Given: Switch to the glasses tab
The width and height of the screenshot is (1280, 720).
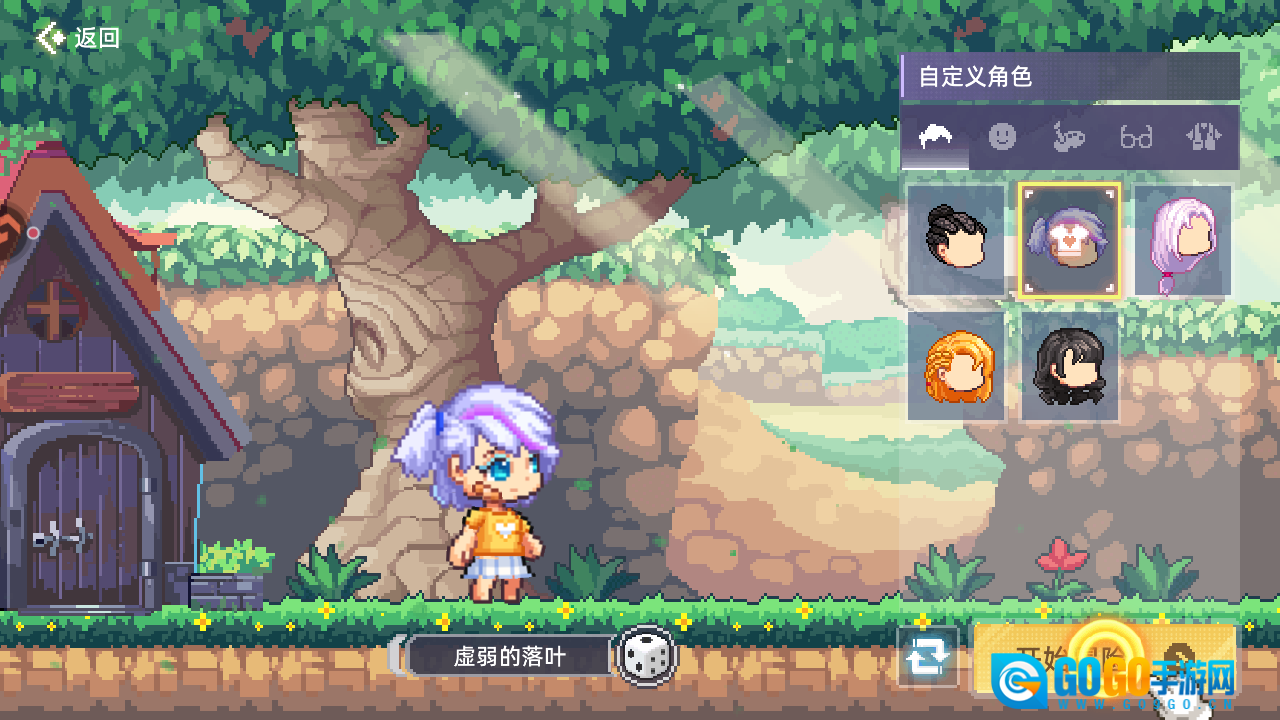Looking at the screenshot, I should [x=1136, y=137].
